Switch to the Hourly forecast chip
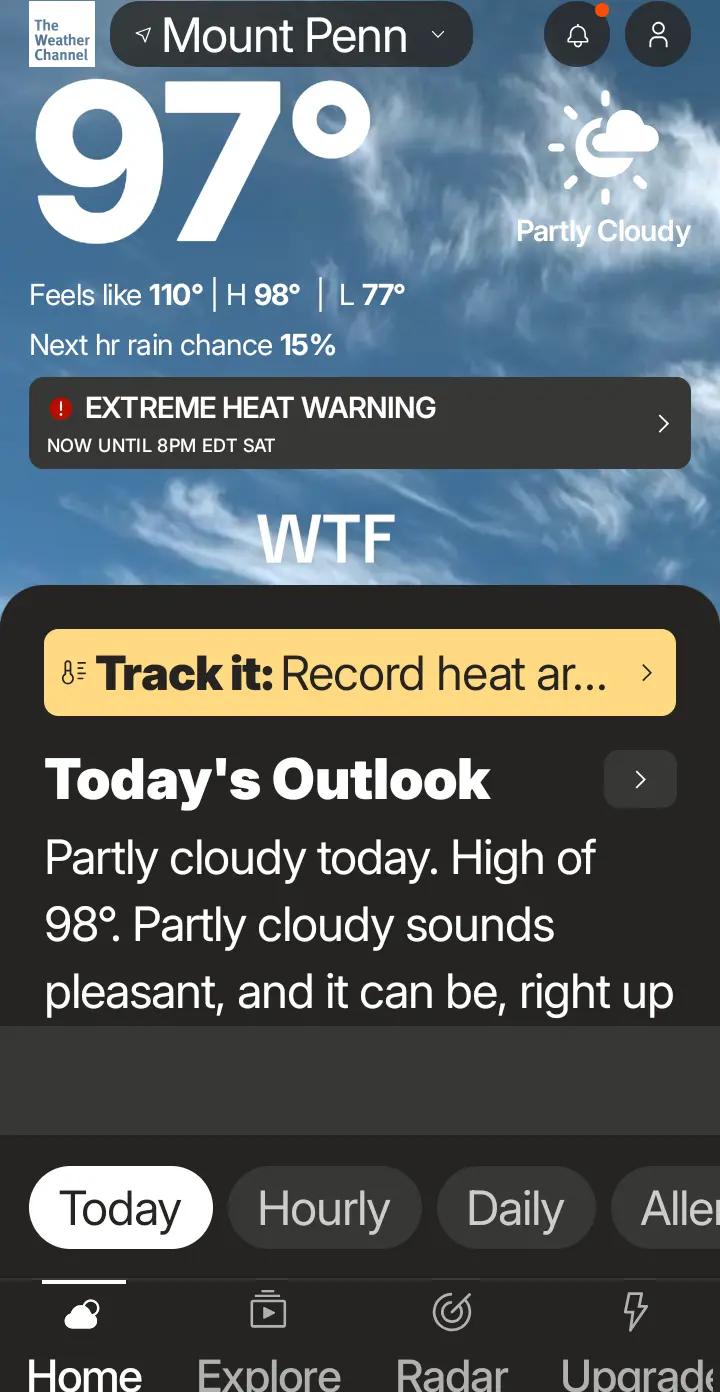720x1392 pixels. 324,1208
